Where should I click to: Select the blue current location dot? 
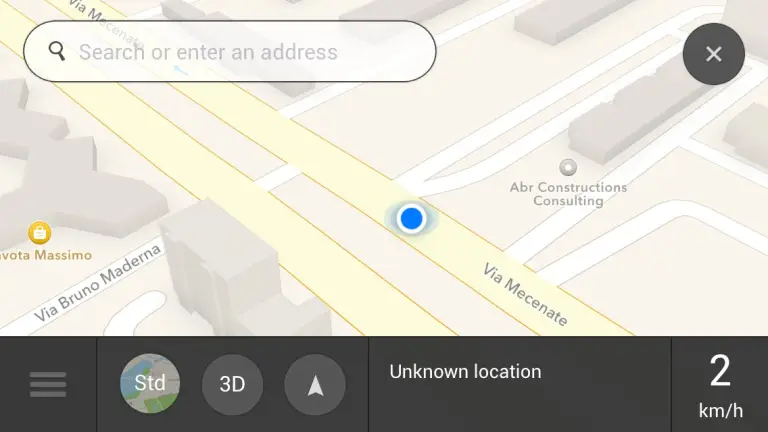411,218
